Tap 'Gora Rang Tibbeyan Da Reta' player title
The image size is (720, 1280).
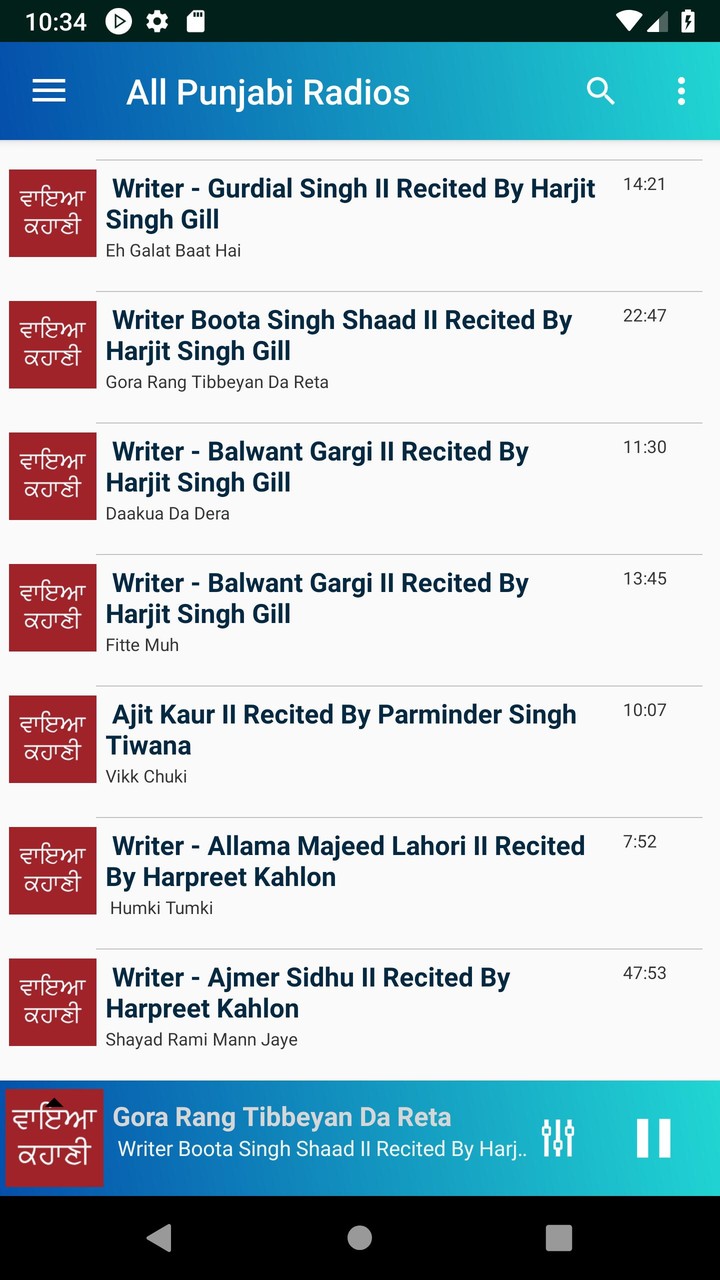283,1116
